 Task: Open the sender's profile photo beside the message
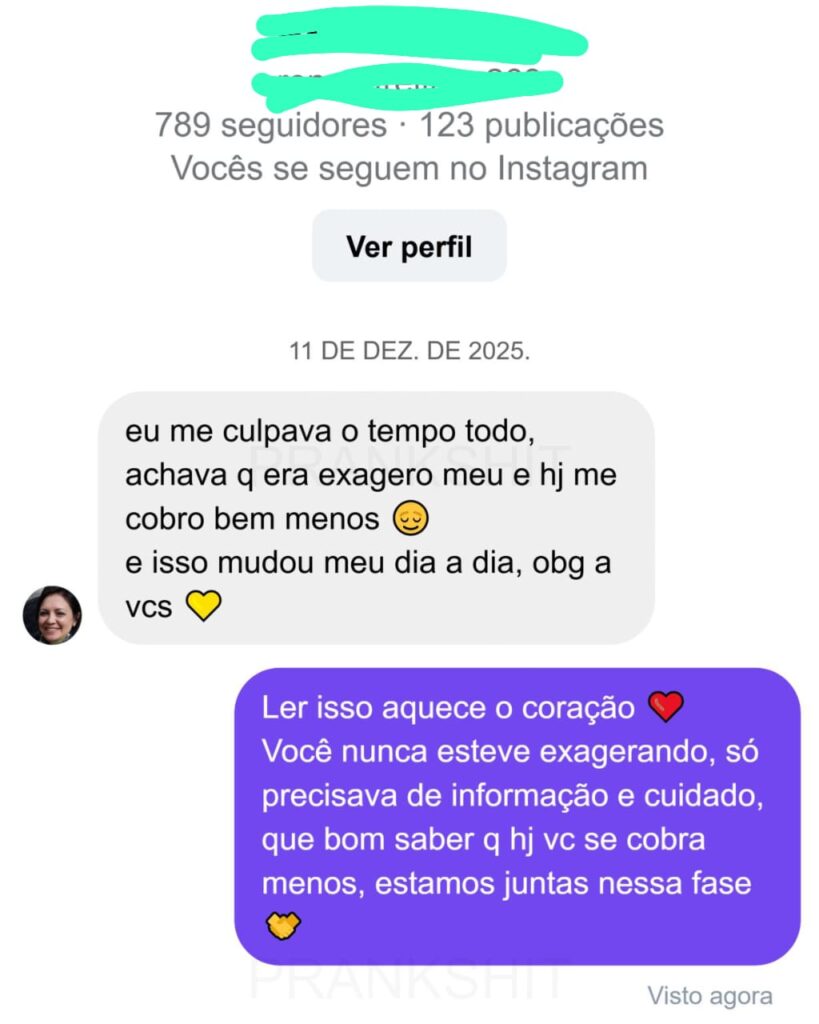[52, 615]
